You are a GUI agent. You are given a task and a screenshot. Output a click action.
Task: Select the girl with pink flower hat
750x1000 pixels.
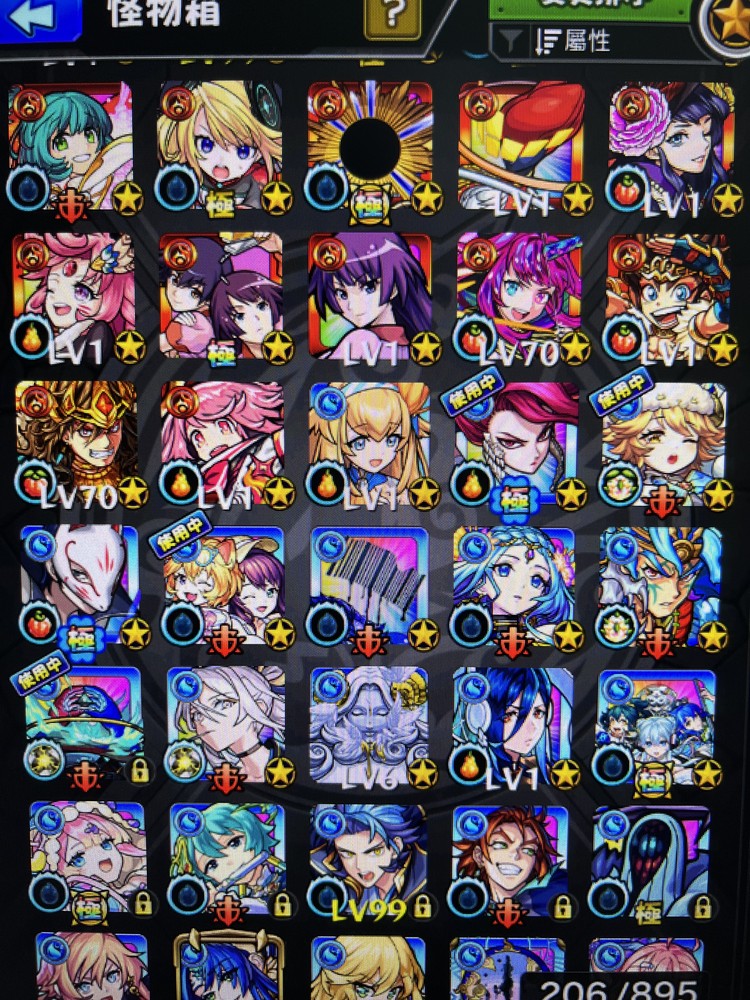[672, 145]
